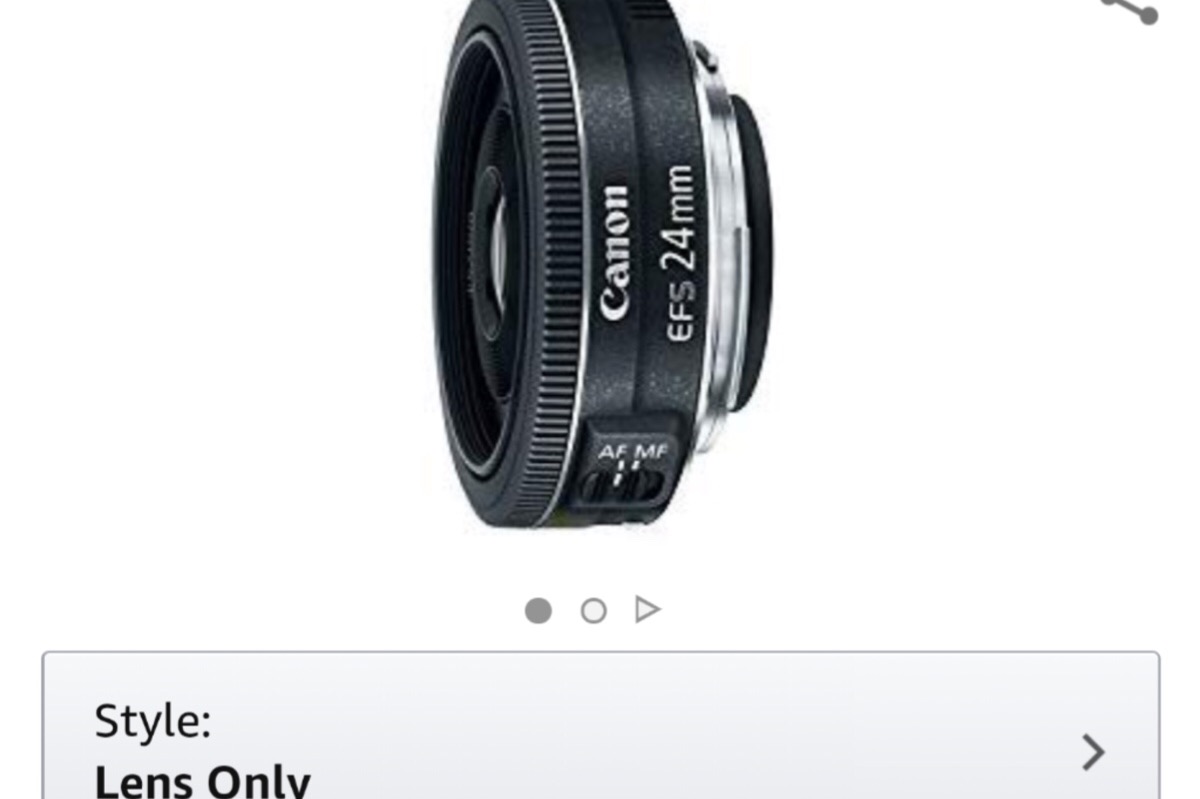1200x799 pixels.
Task: Jump to the second product image
Action: pos(593,611)
